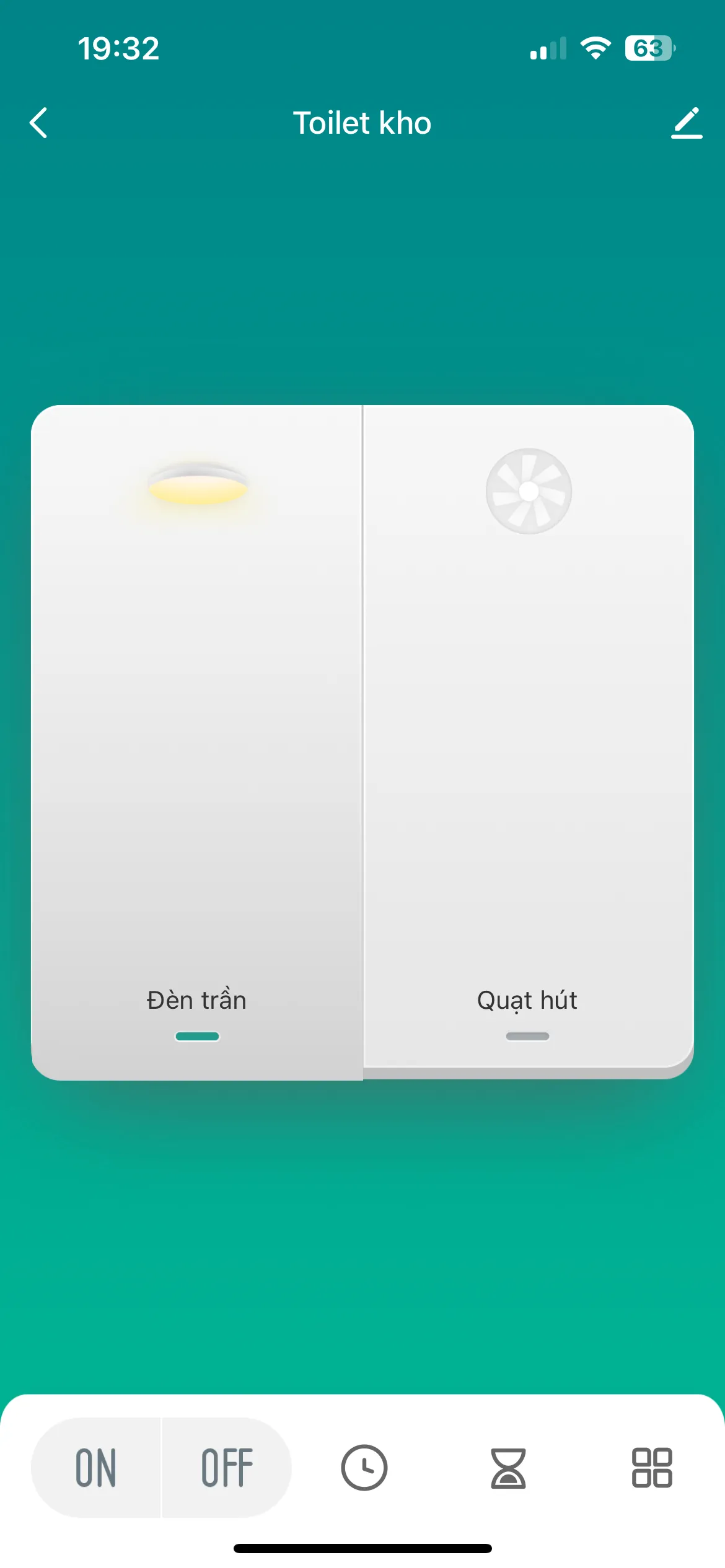Turn all switches ON
This screenshot has height=1568, width=725.
click(96, 1468)
